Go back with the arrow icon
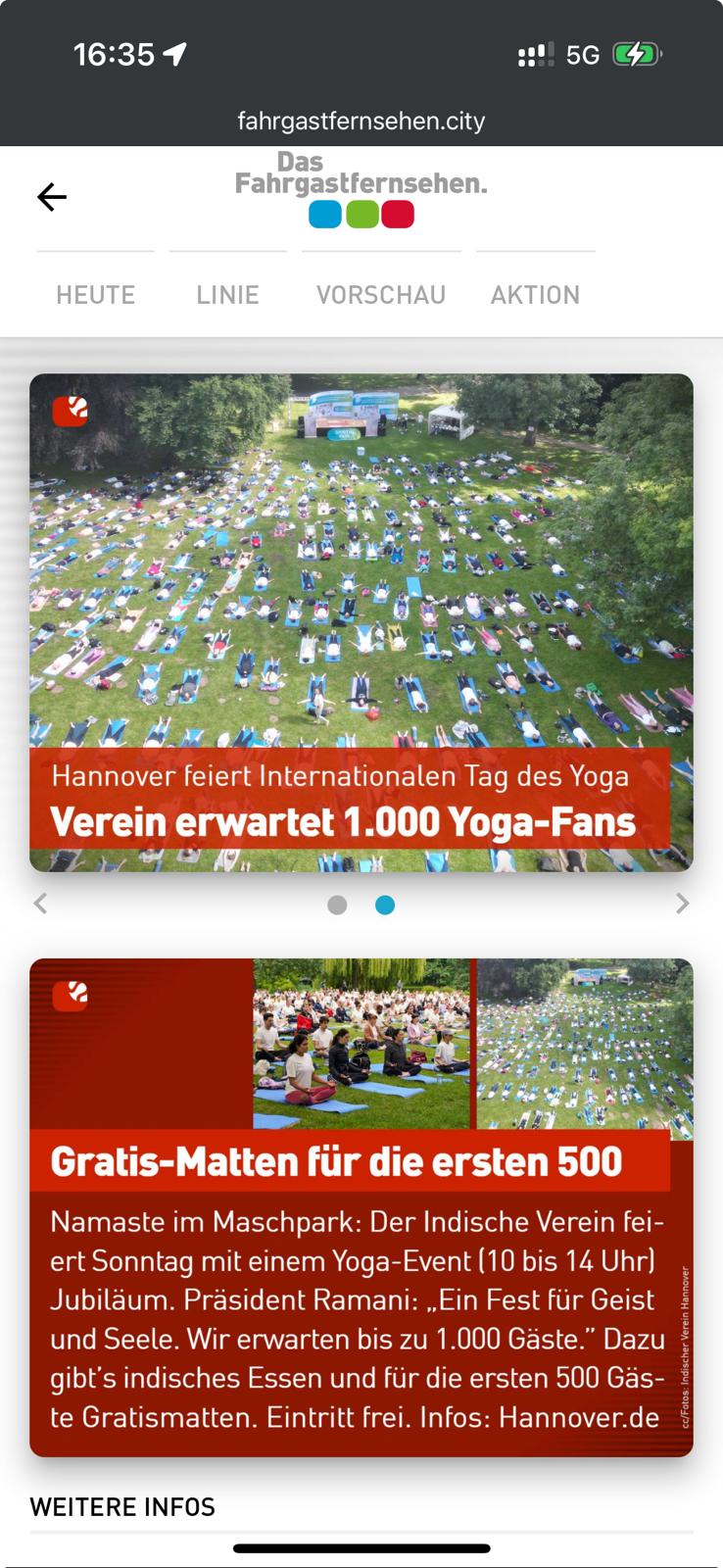 click(52, 197)
